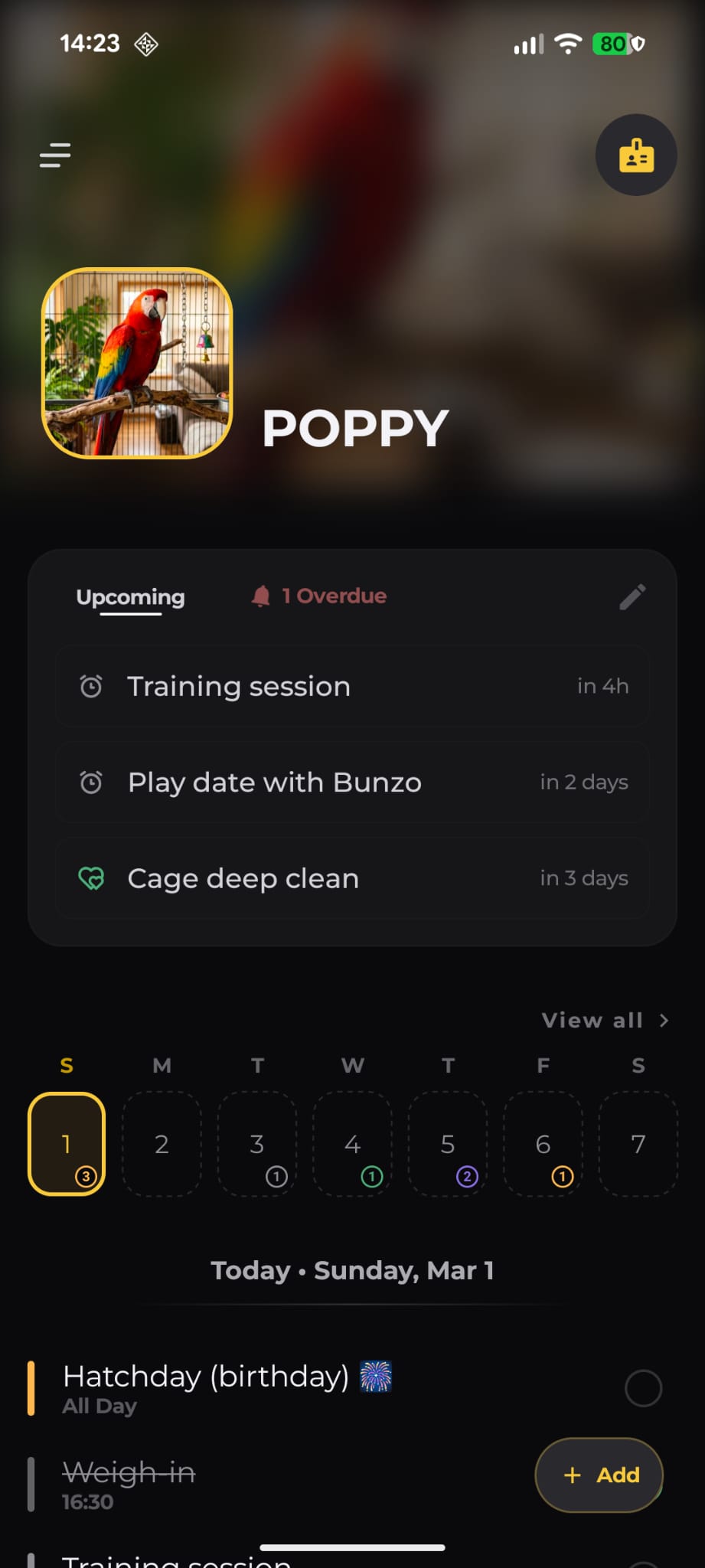Mark Hatchday (birthday) as done
Image resolution: width=705 pixels, height=1568 pixels.
click(x=643, y=1388)
